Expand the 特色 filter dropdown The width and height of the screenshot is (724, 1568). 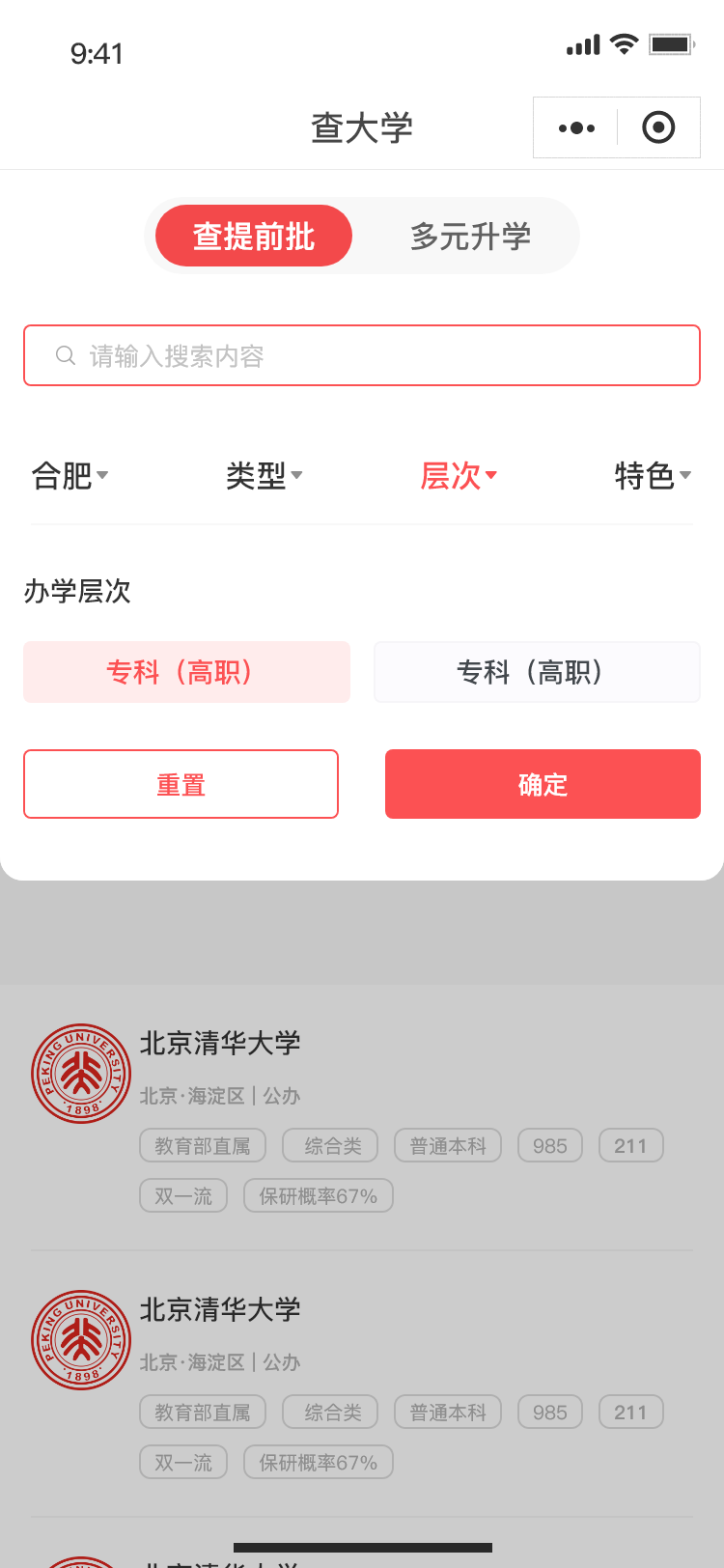pyautogui.click(x=653, y=475)
